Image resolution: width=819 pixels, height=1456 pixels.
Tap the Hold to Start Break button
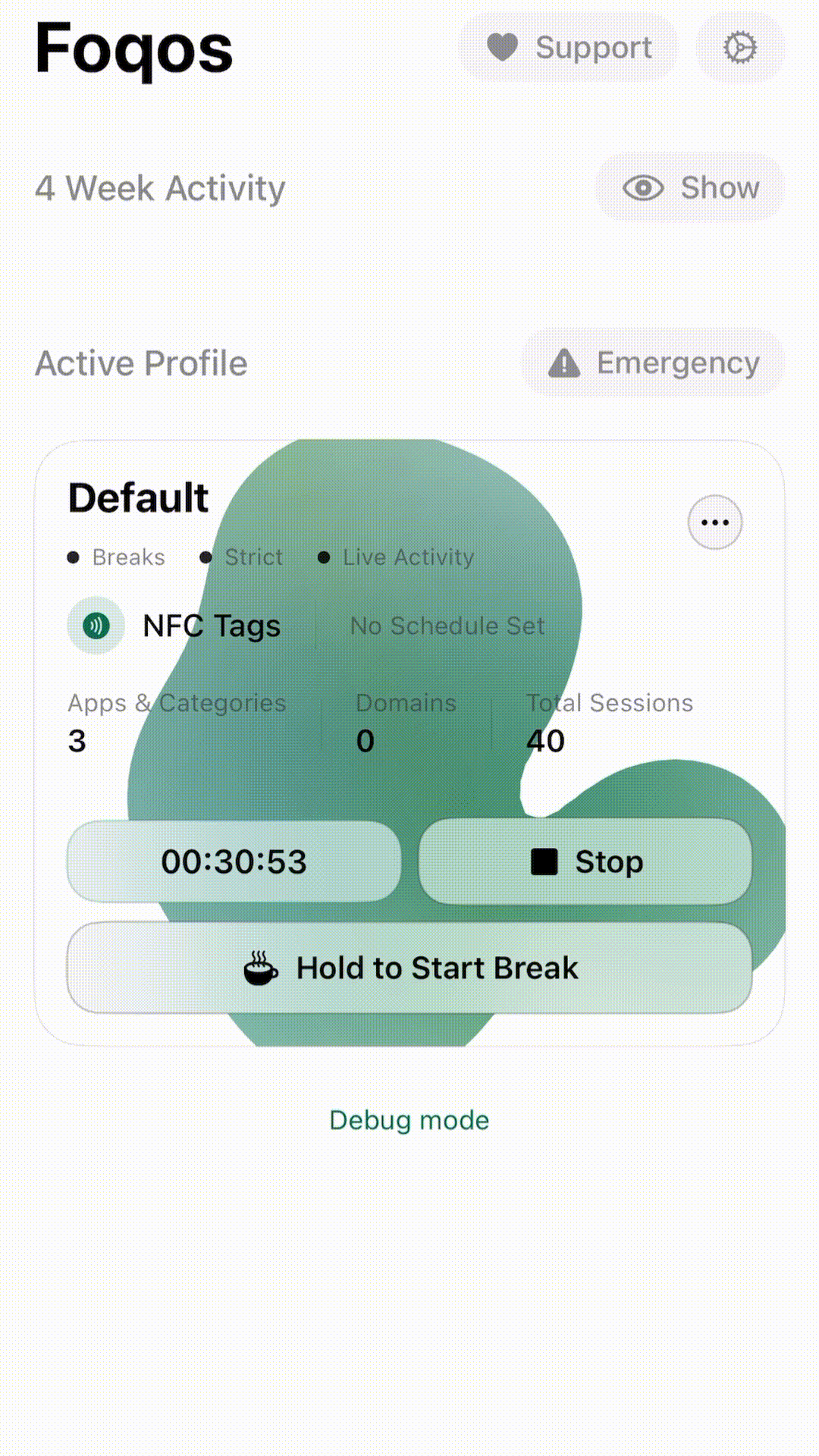coord(409,968)
